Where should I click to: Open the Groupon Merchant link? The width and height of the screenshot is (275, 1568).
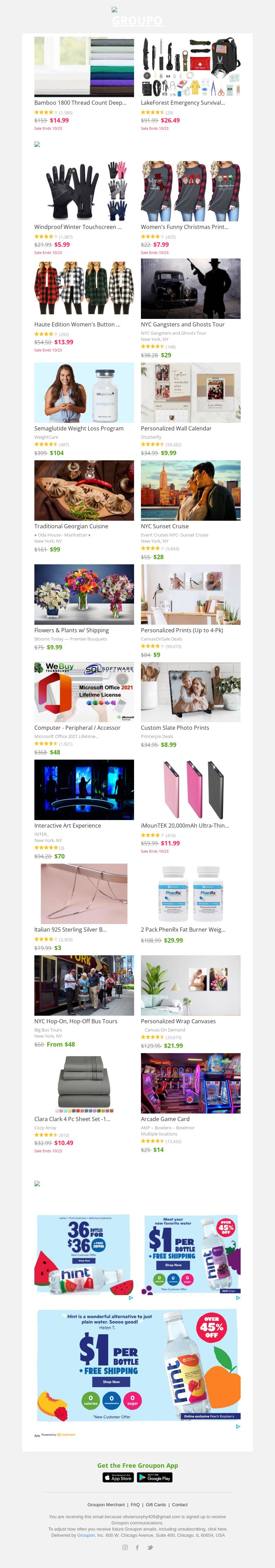(106, 1504)
